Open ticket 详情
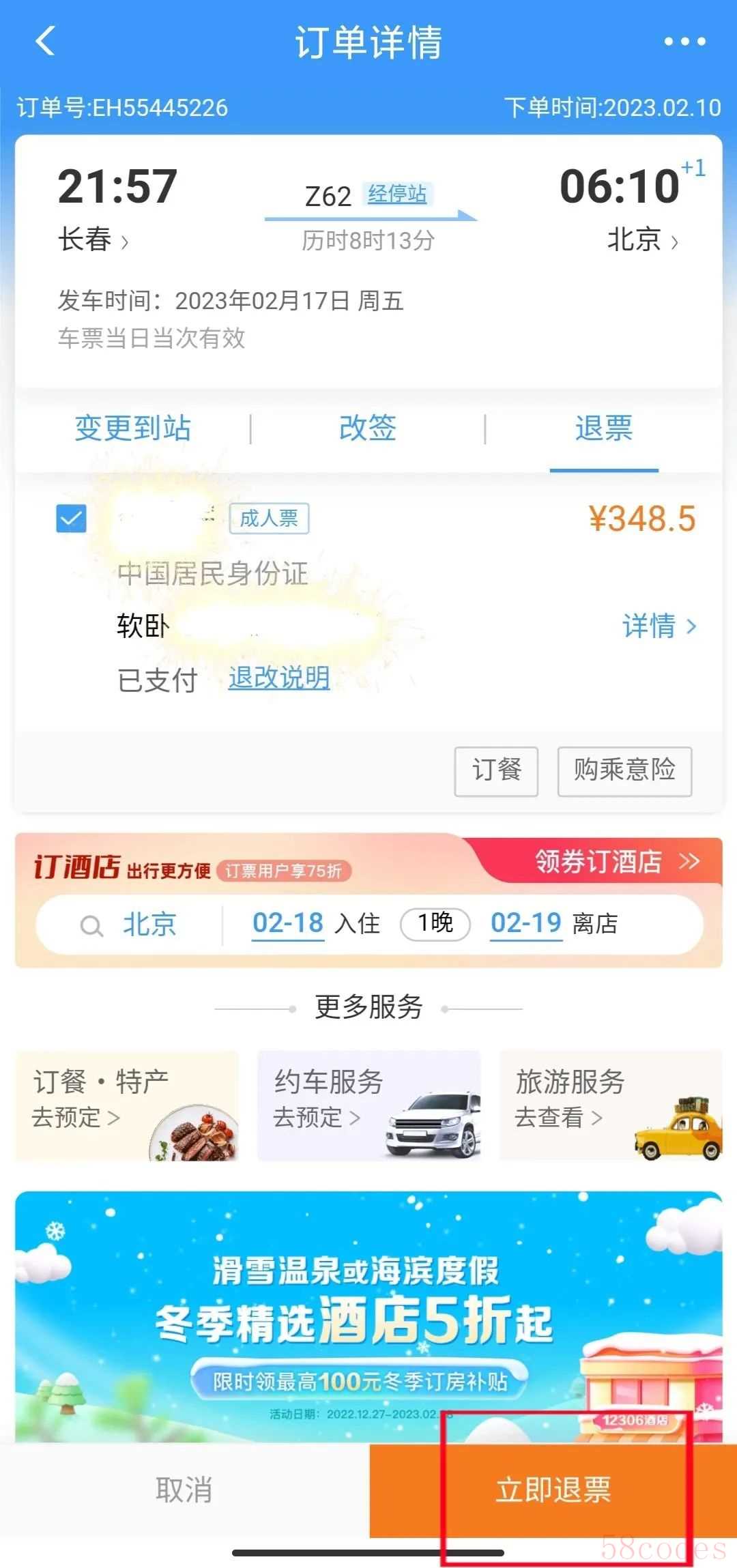The height and width of the screenshot is (1568, 737). pos(659,626)
